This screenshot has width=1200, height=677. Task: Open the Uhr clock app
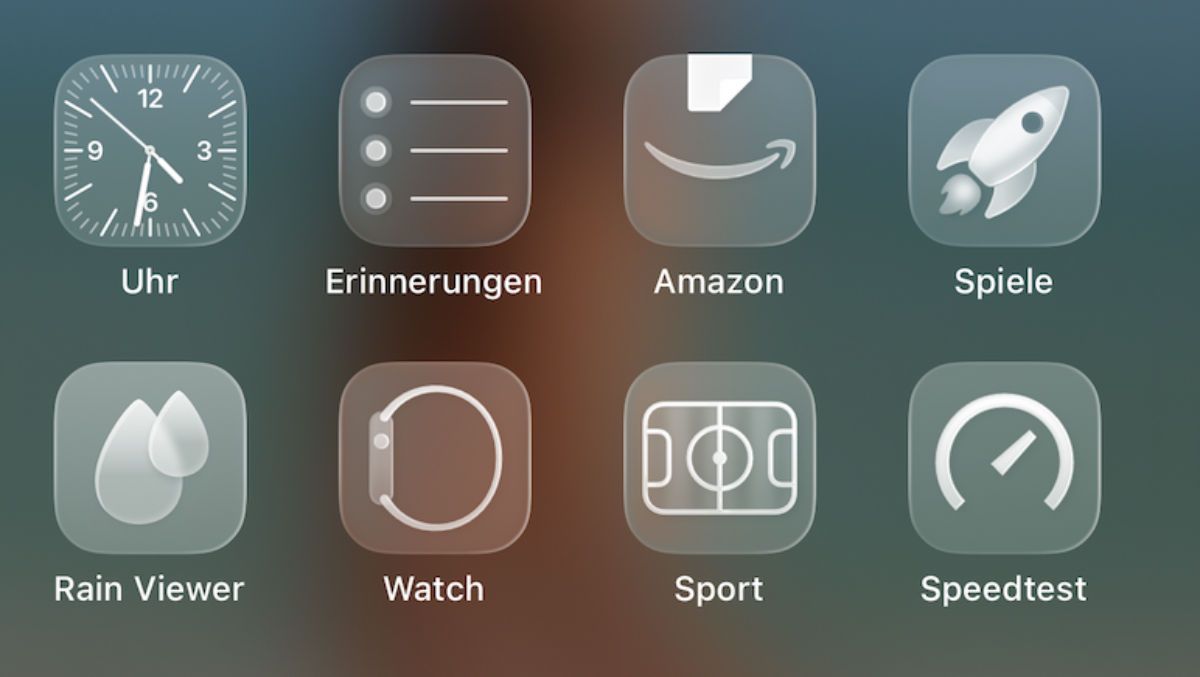pyautogui.click(x=150, y=150)
